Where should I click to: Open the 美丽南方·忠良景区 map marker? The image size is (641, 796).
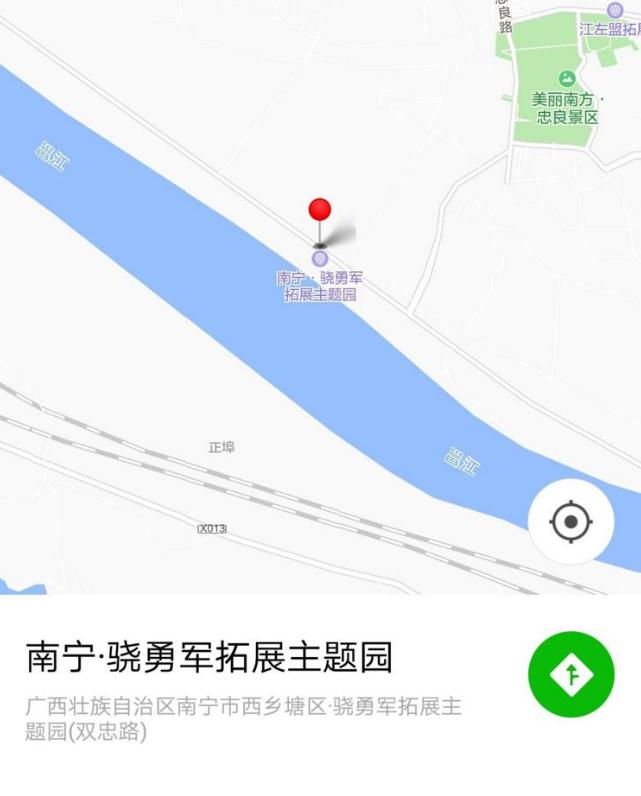pyautogui.click(x=567, y=79)
